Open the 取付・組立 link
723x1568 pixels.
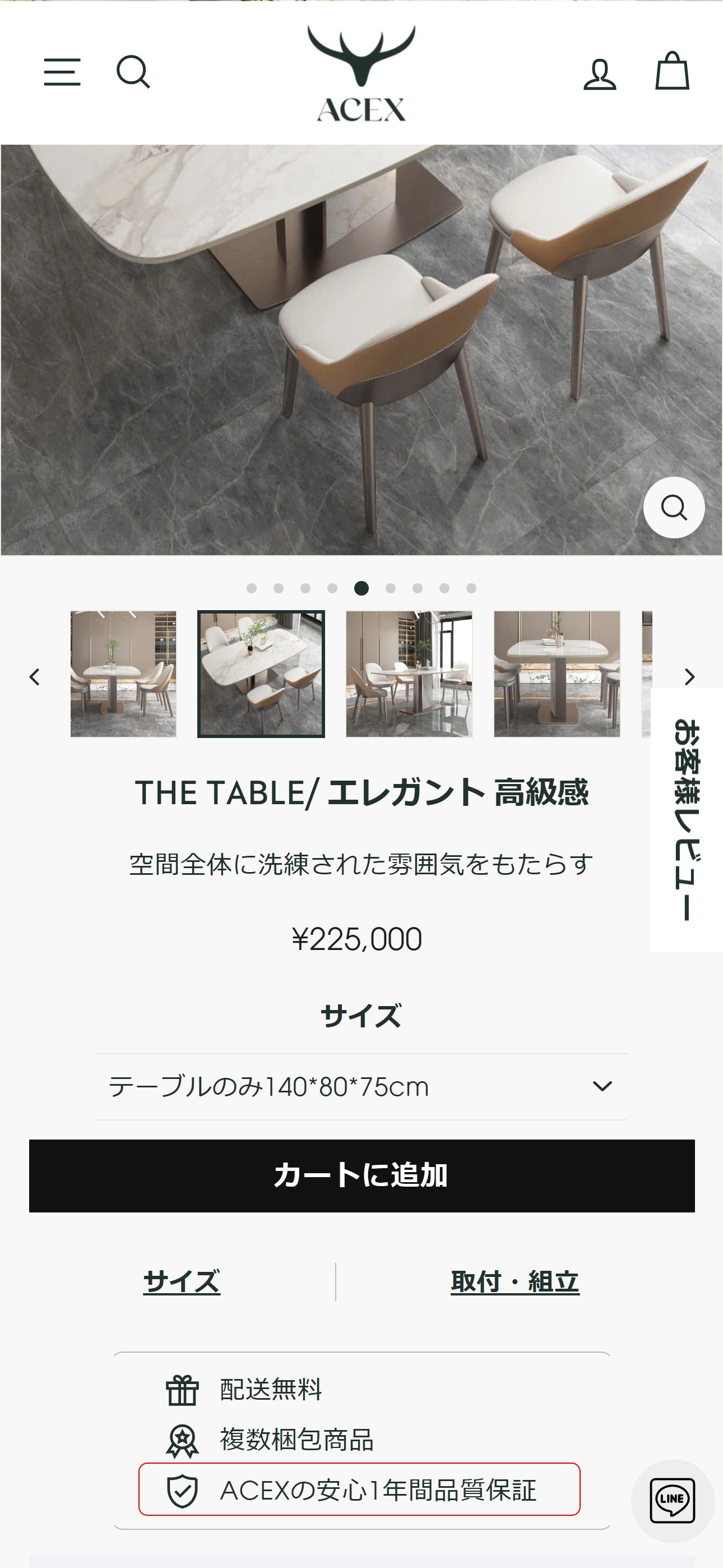(515, 1281)
